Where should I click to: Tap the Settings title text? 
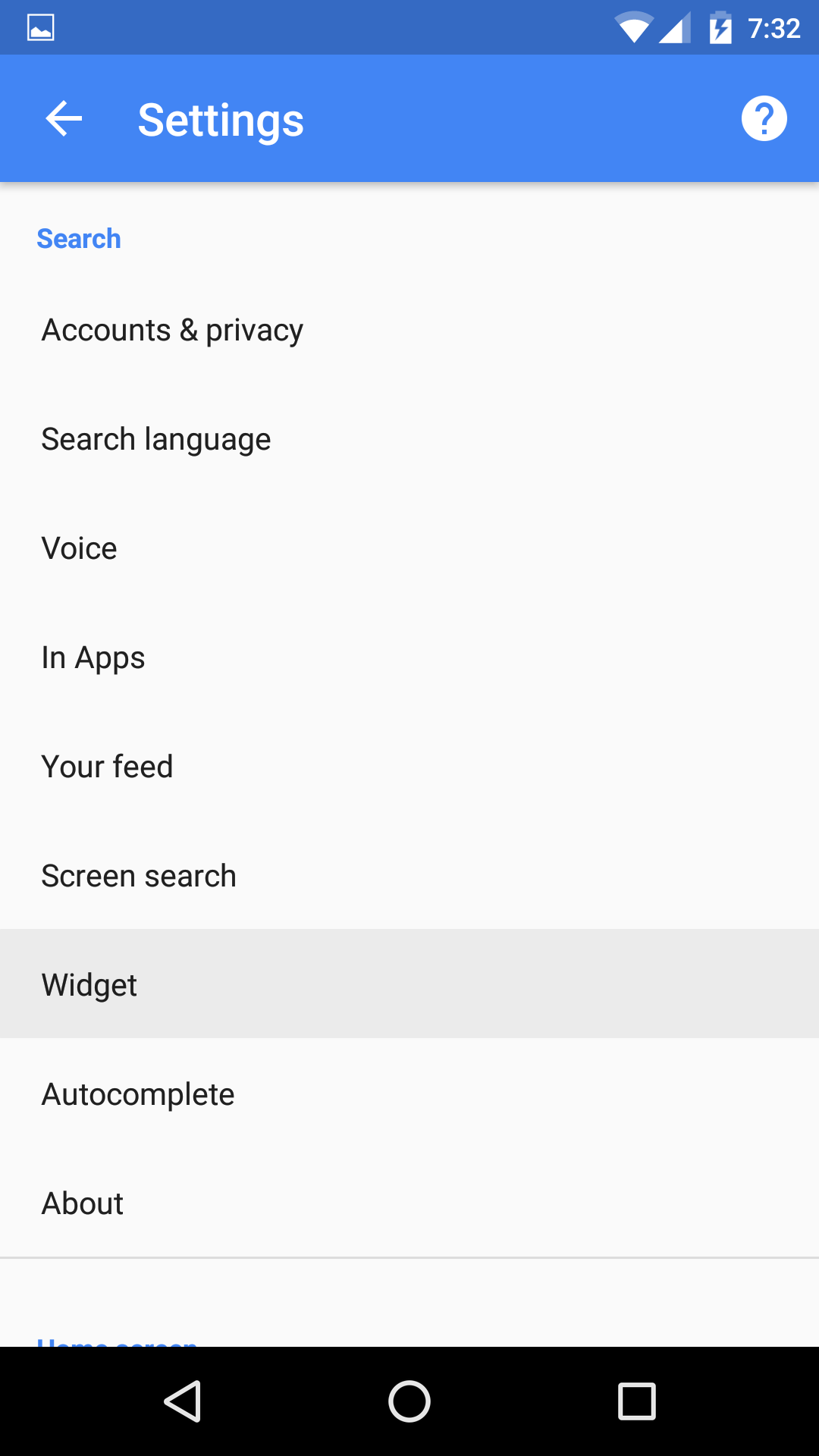click(x=220, y=120)
